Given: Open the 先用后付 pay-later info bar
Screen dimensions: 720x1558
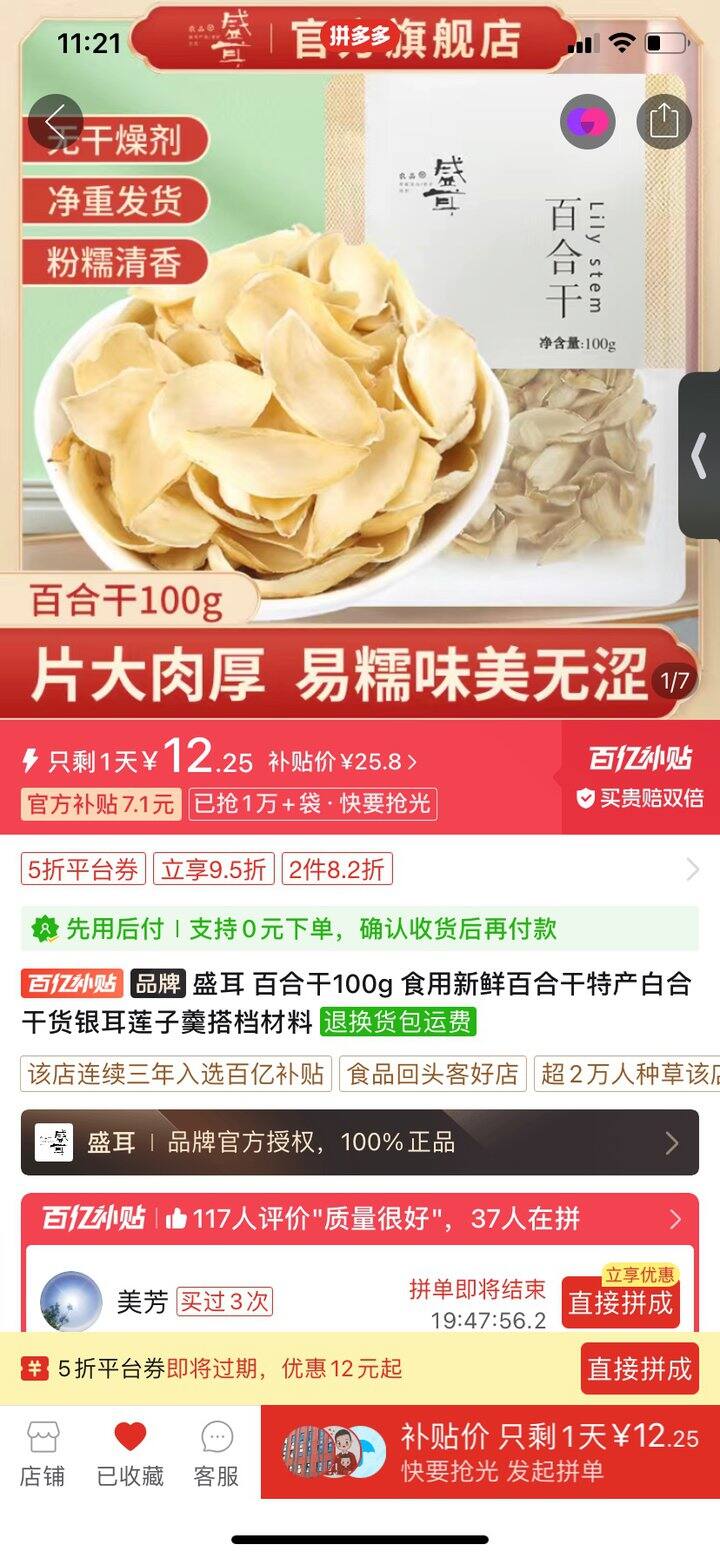Looking at the screenshot, I should 360,929.
